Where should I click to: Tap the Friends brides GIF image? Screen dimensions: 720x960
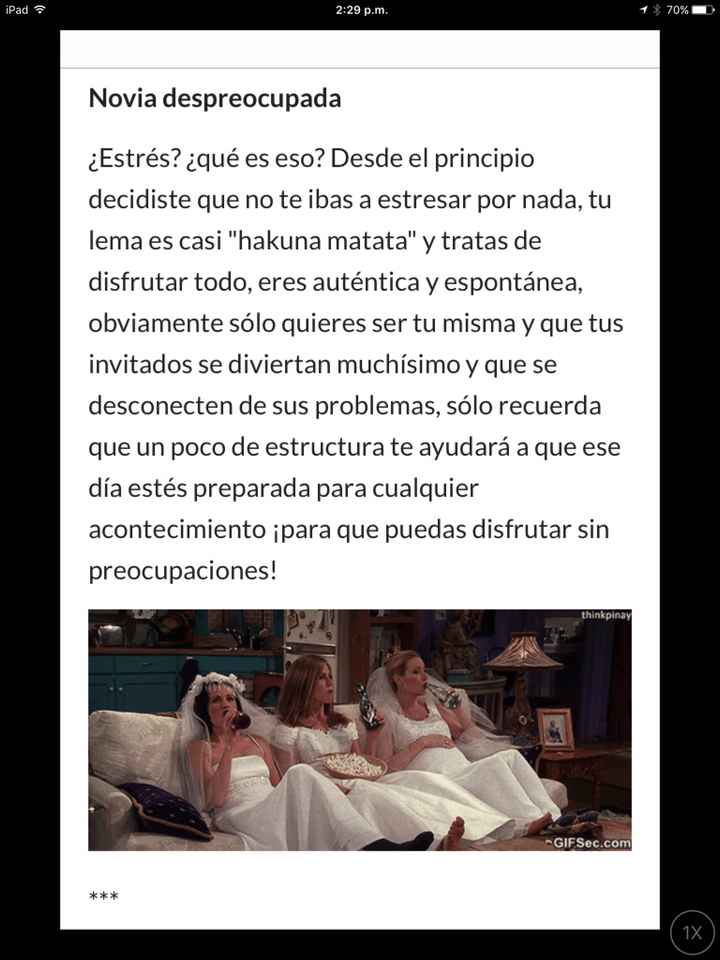(x=360, y=730)
